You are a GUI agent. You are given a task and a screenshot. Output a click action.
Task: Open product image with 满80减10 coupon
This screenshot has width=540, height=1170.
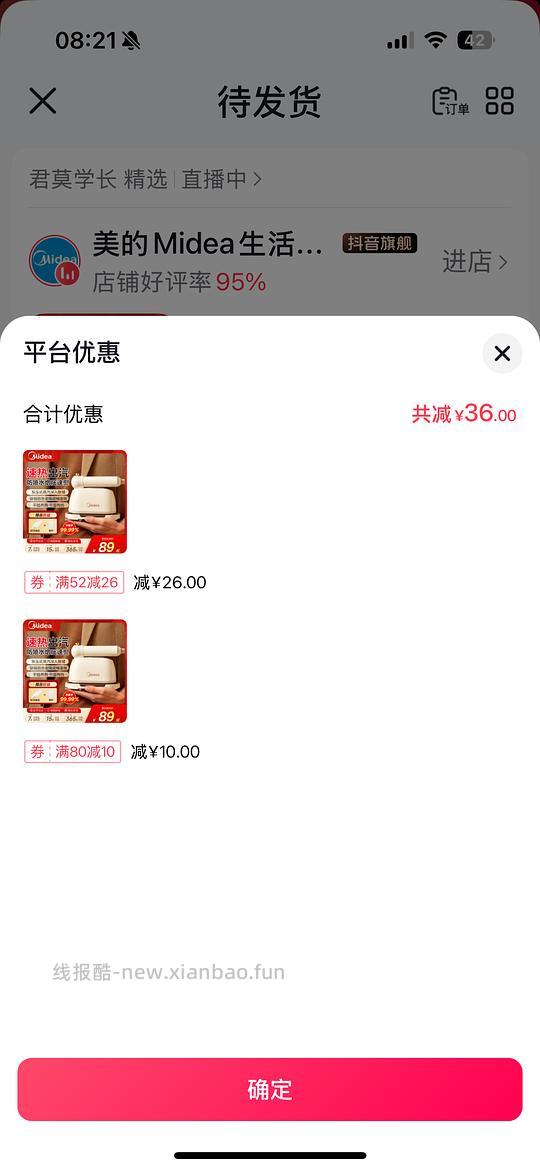tap(75, 672)
